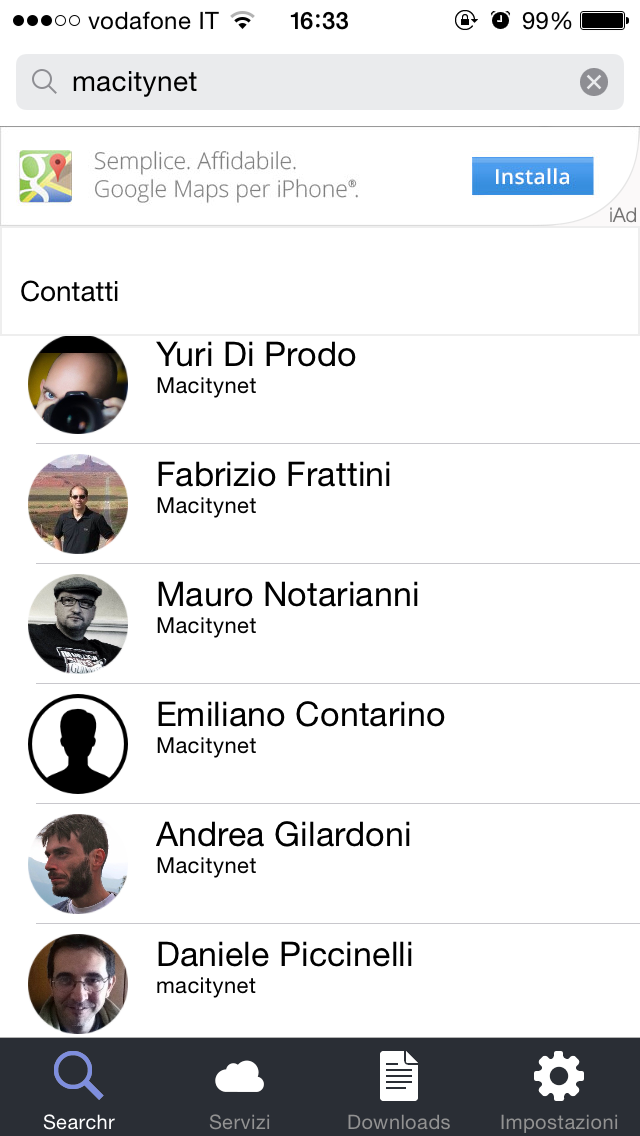Tap the macitynet search field

300,82
